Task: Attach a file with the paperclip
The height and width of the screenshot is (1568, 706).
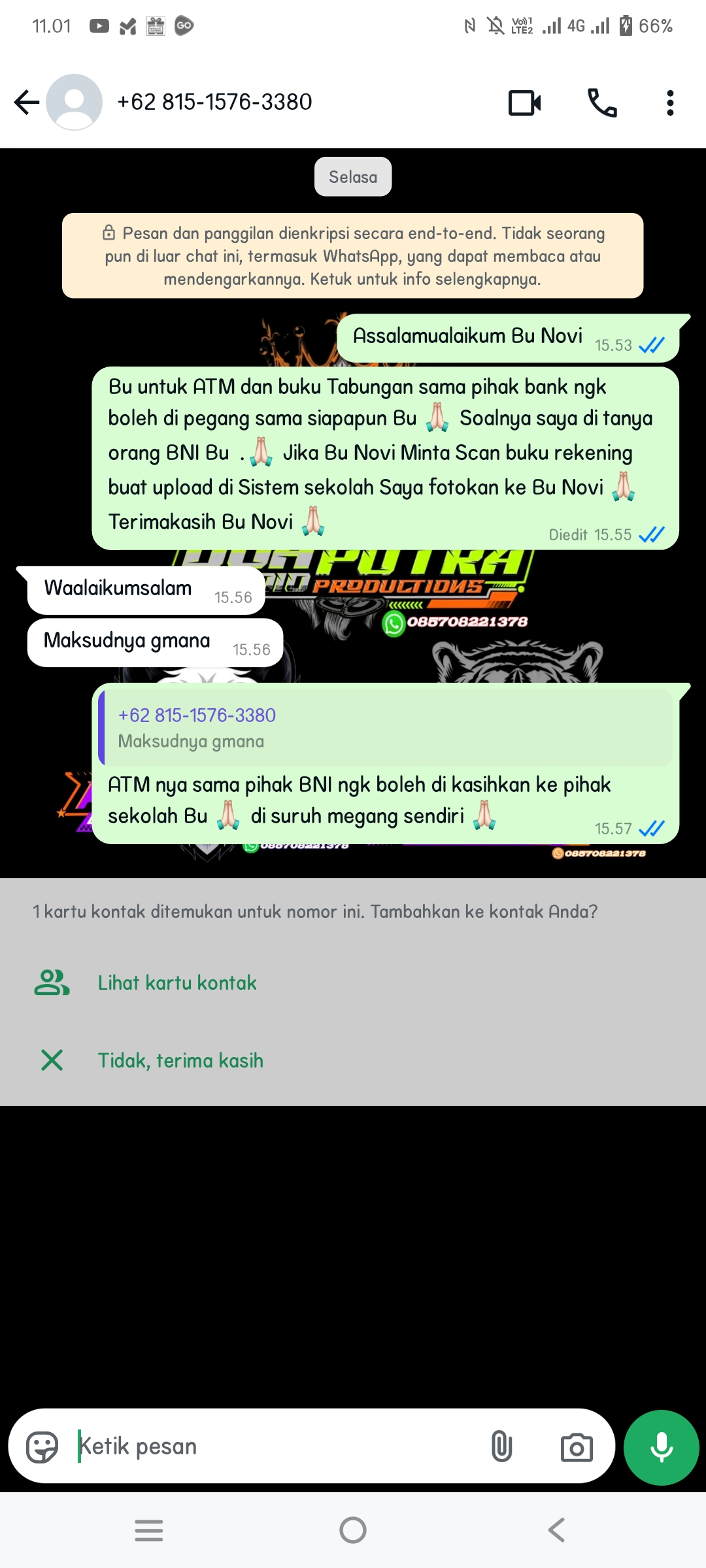Action: coord(501,1446)
